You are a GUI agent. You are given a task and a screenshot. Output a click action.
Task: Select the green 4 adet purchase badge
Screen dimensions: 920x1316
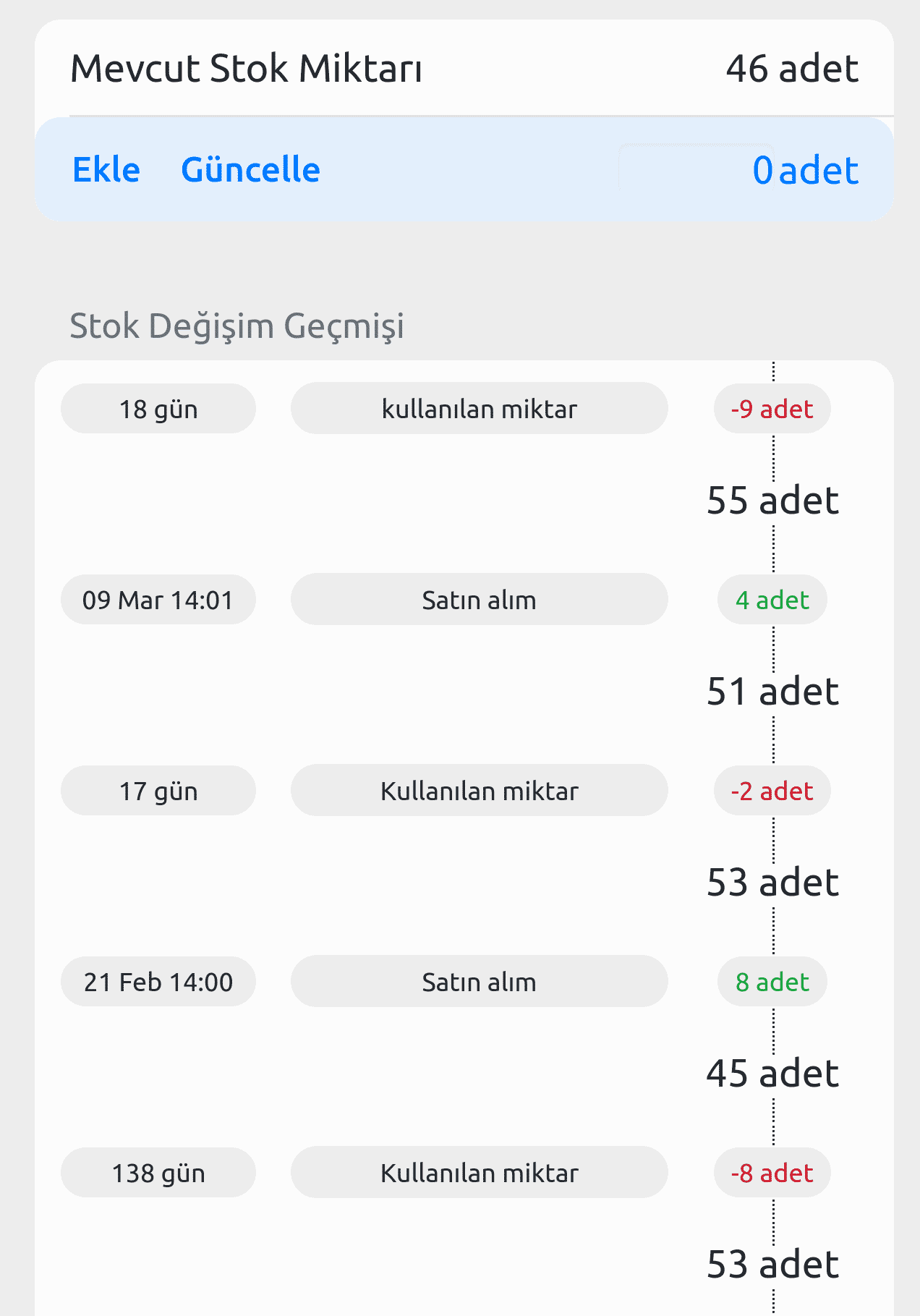(x=771, y=599)
